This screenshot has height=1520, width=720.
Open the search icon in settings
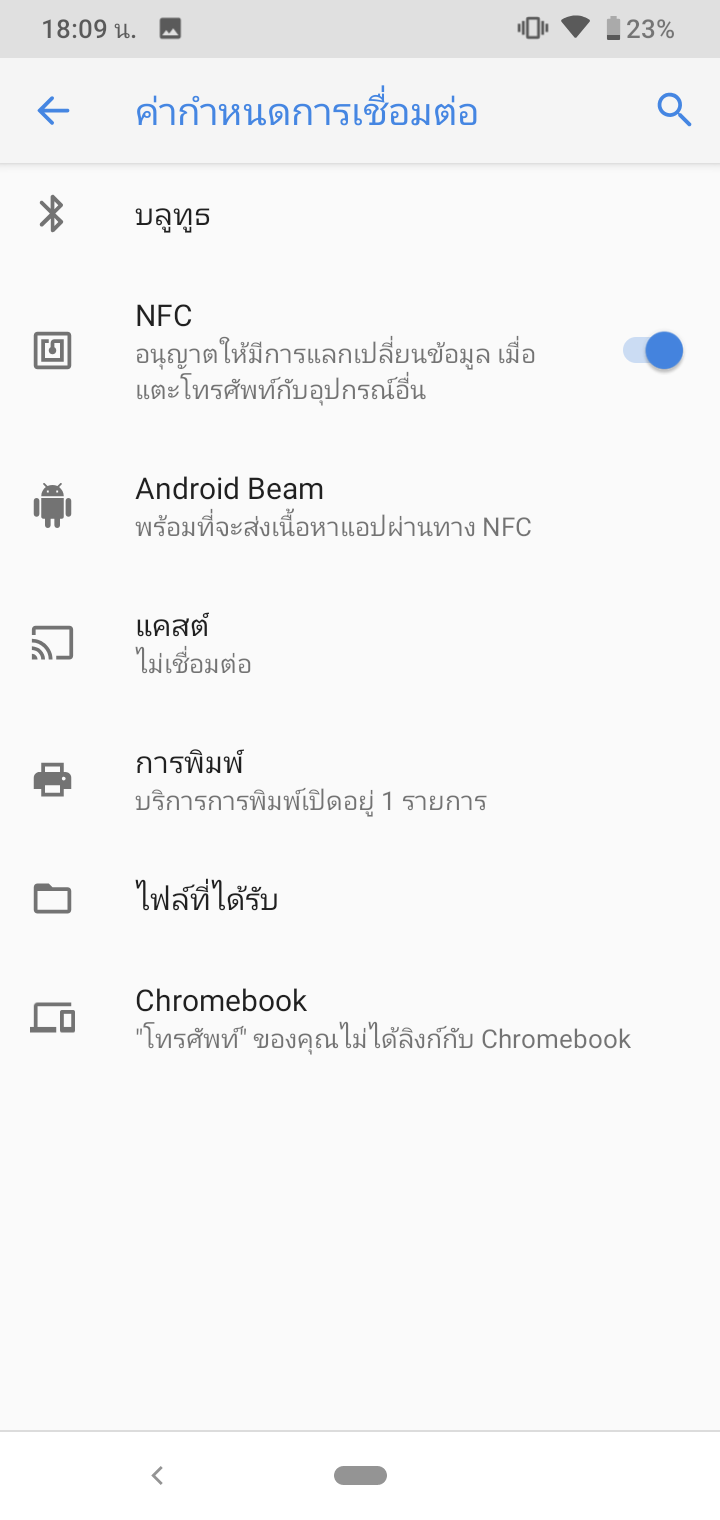point(675,111)
